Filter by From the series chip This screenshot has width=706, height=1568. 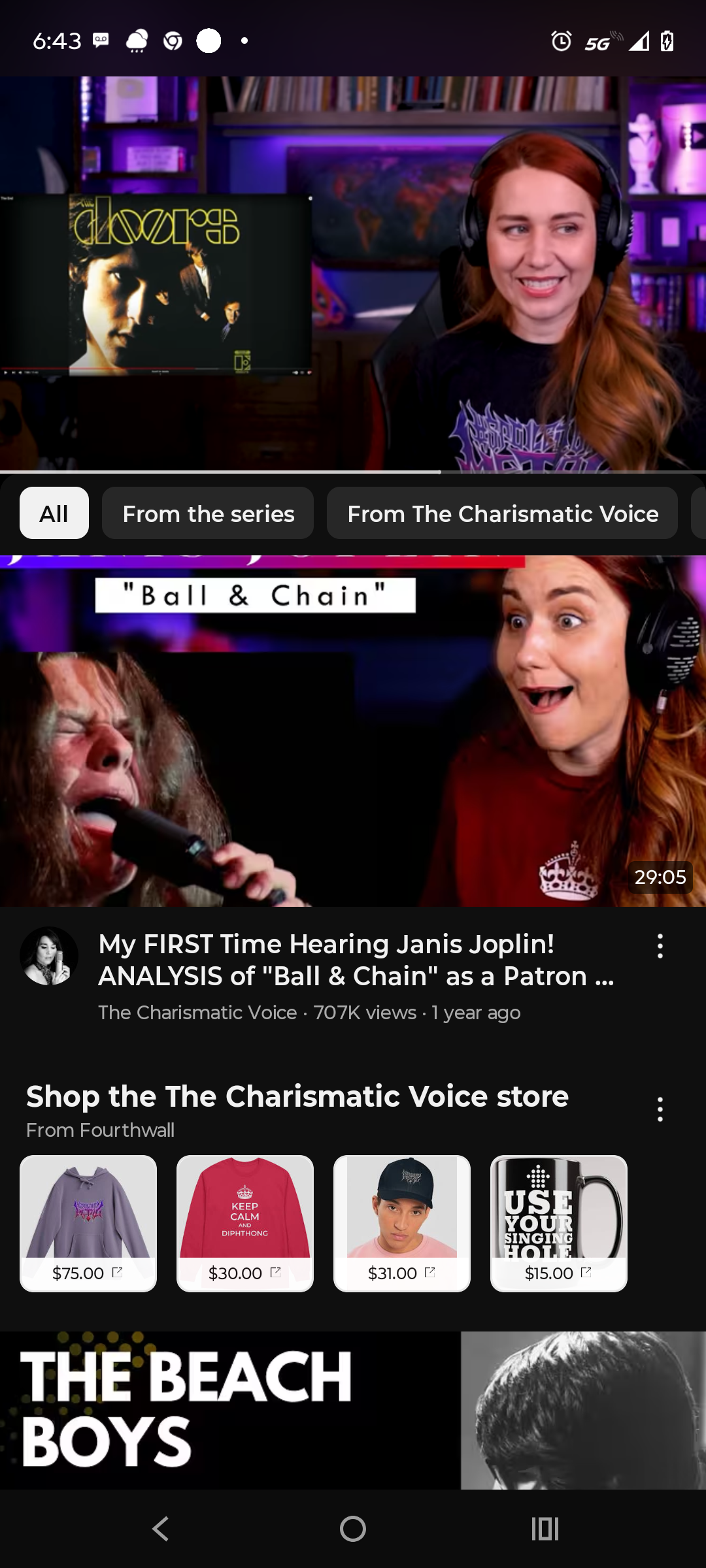click(x=208, y=513)
